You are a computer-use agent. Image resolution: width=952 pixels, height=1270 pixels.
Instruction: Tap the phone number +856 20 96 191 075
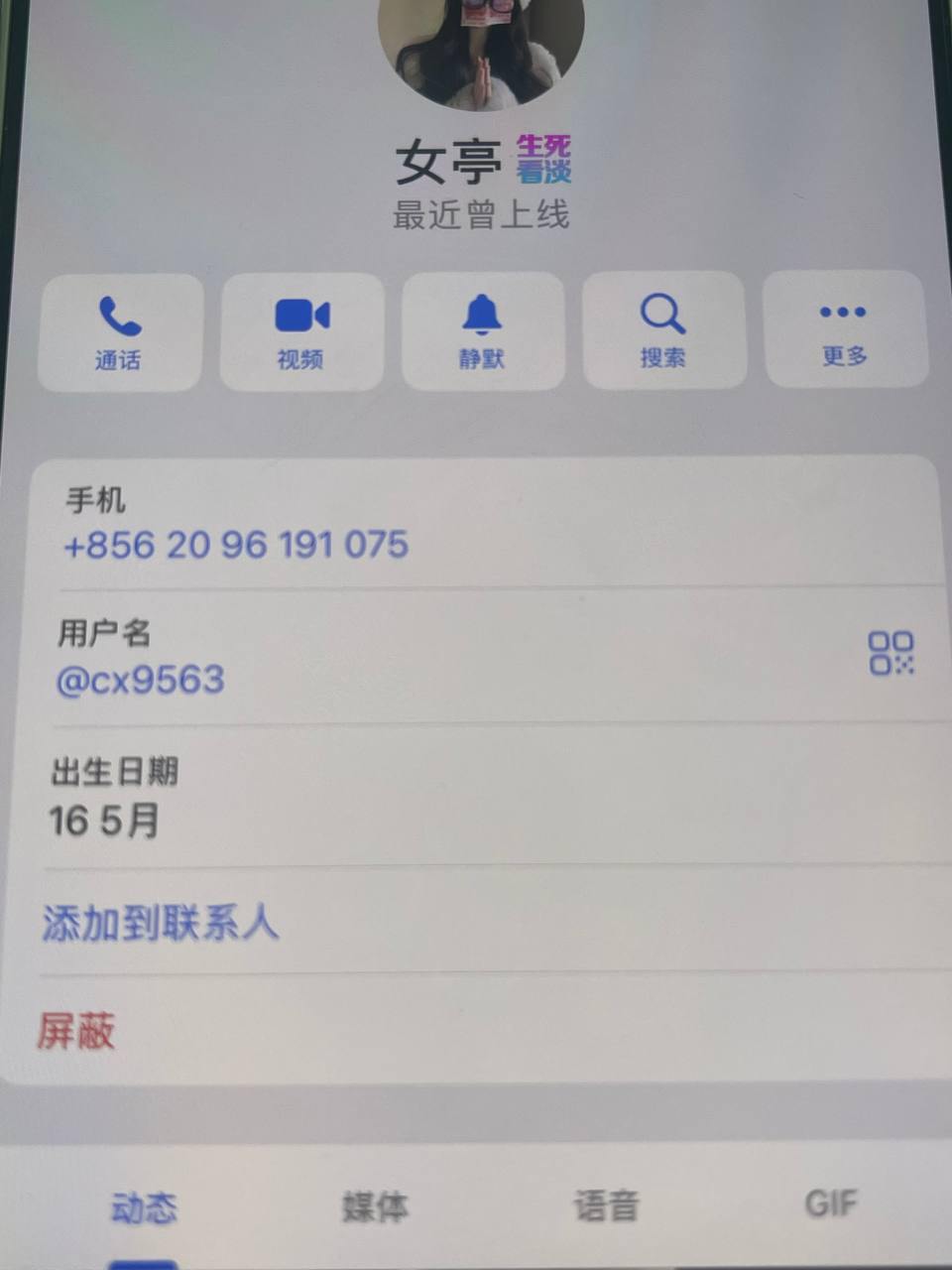236,545
